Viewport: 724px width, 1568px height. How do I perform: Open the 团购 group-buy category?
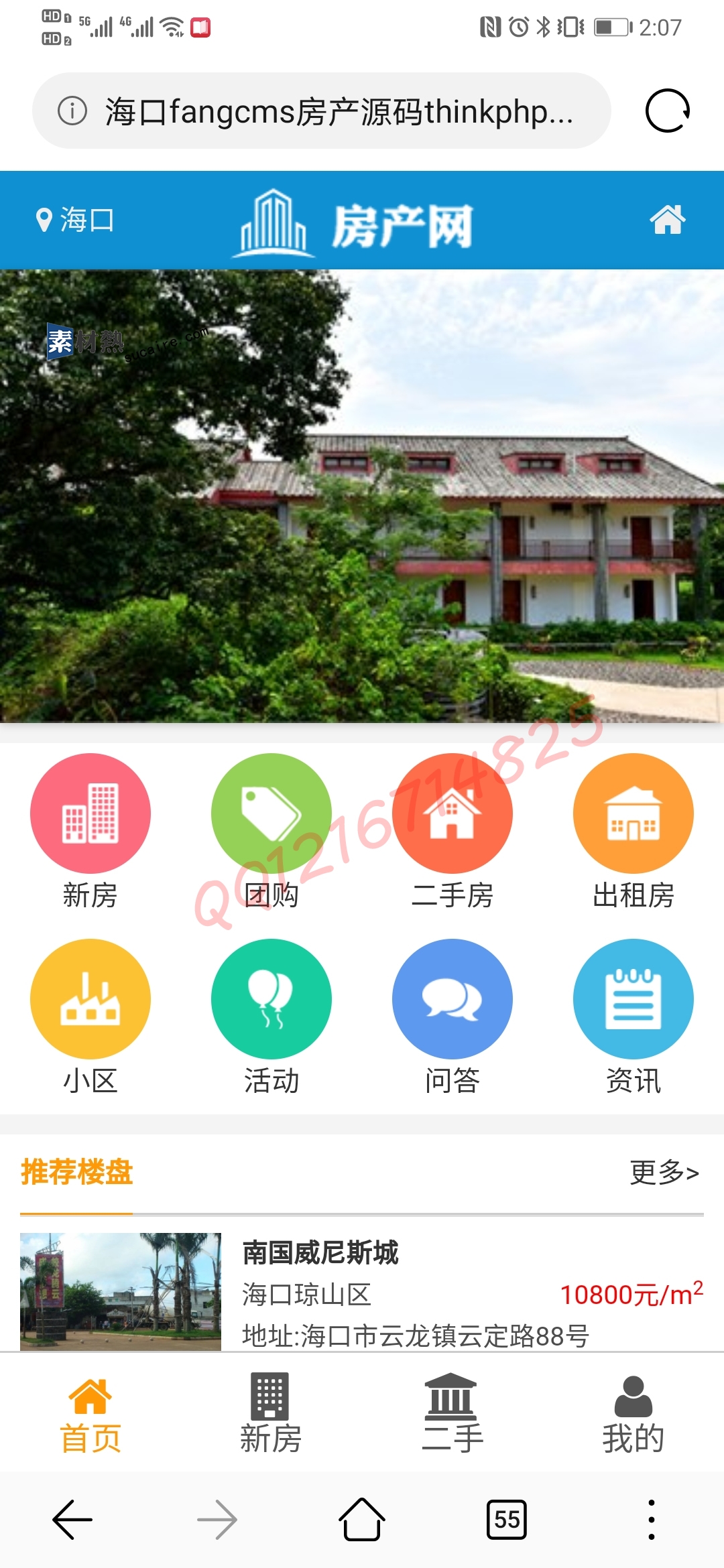[271, 813]
